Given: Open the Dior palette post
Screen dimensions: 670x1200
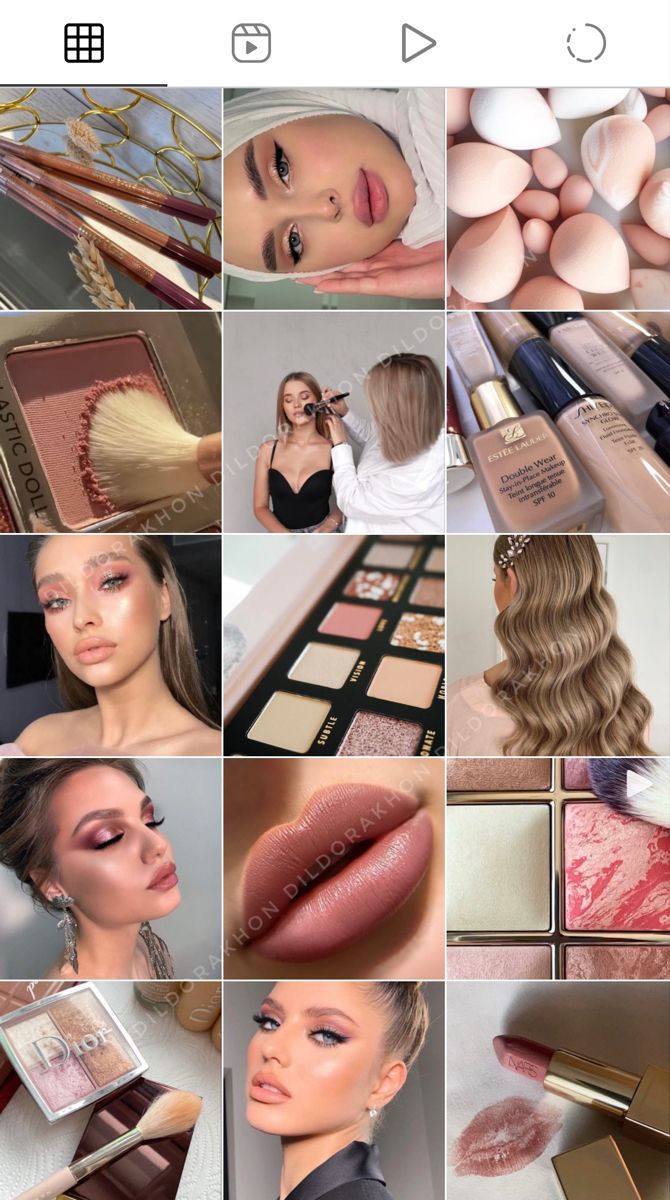Looking at the screenshot, I should tap(110, 1091).
